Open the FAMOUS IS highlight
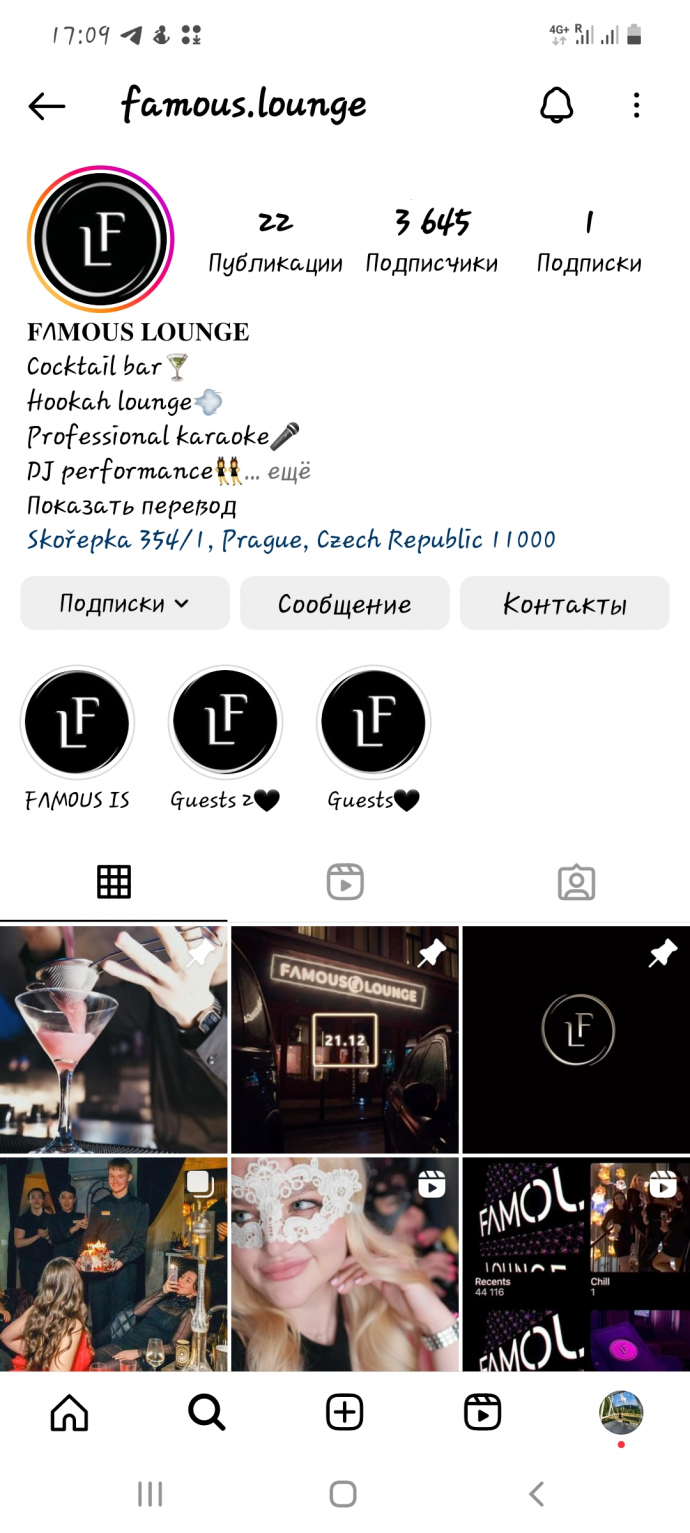The width and height of the screenshot is (690, 1533). (77, 723)
